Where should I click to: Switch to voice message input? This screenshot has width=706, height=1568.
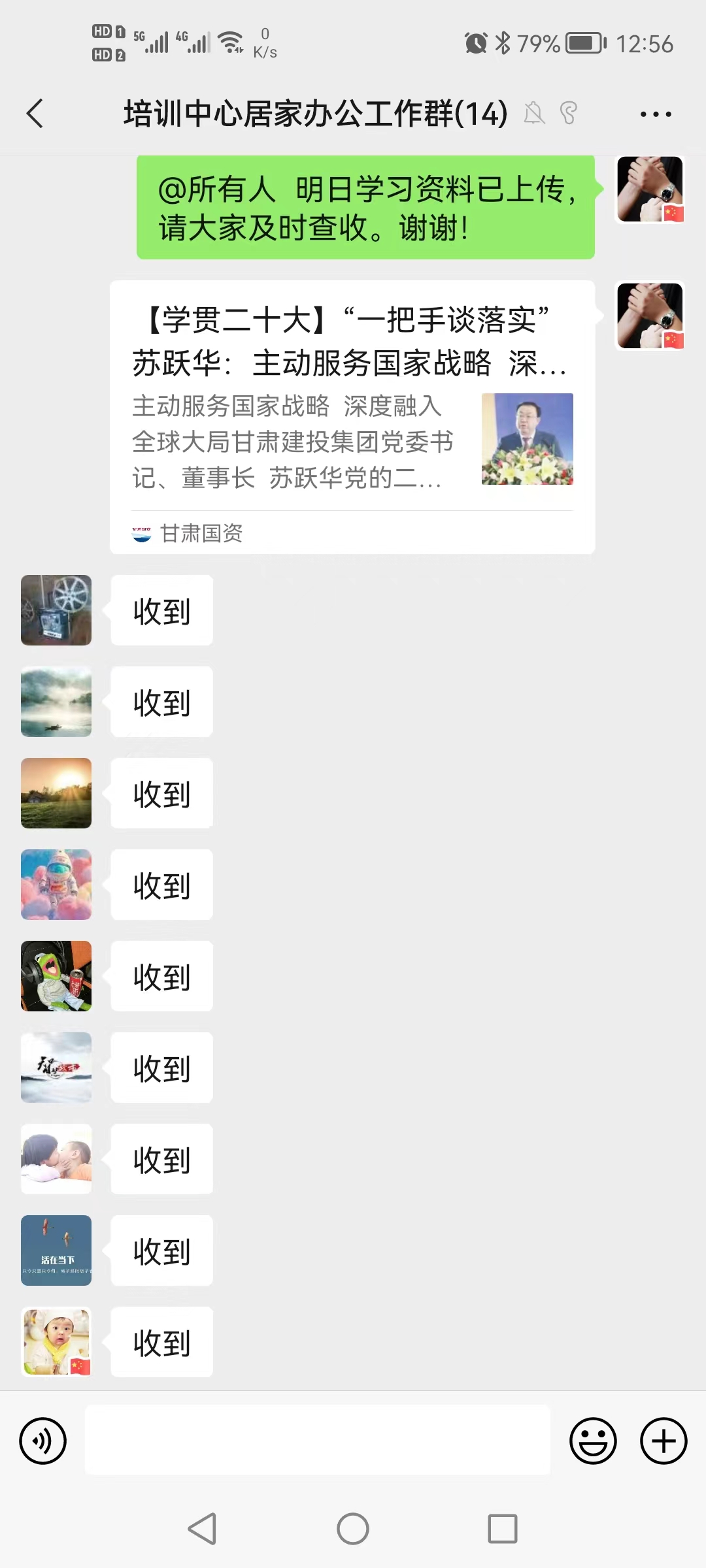(x=43, y=1441)
